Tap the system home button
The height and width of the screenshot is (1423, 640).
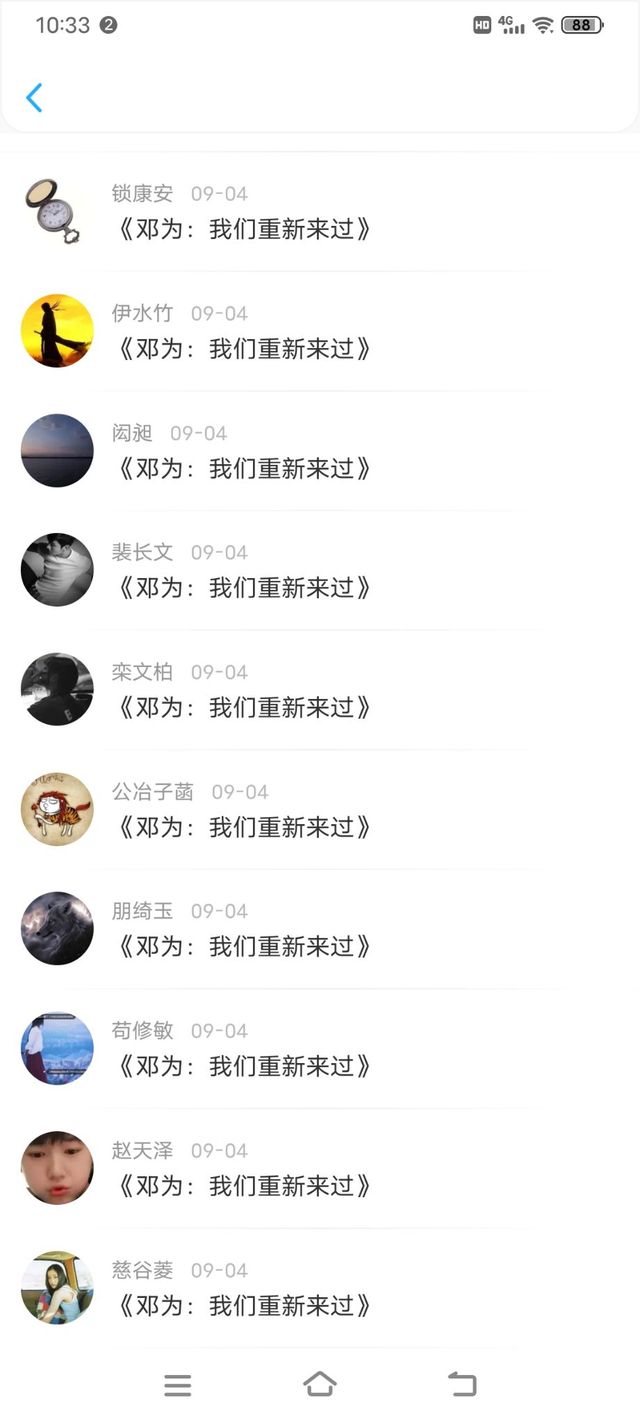pyautogui.click(x=320, y=1384)
